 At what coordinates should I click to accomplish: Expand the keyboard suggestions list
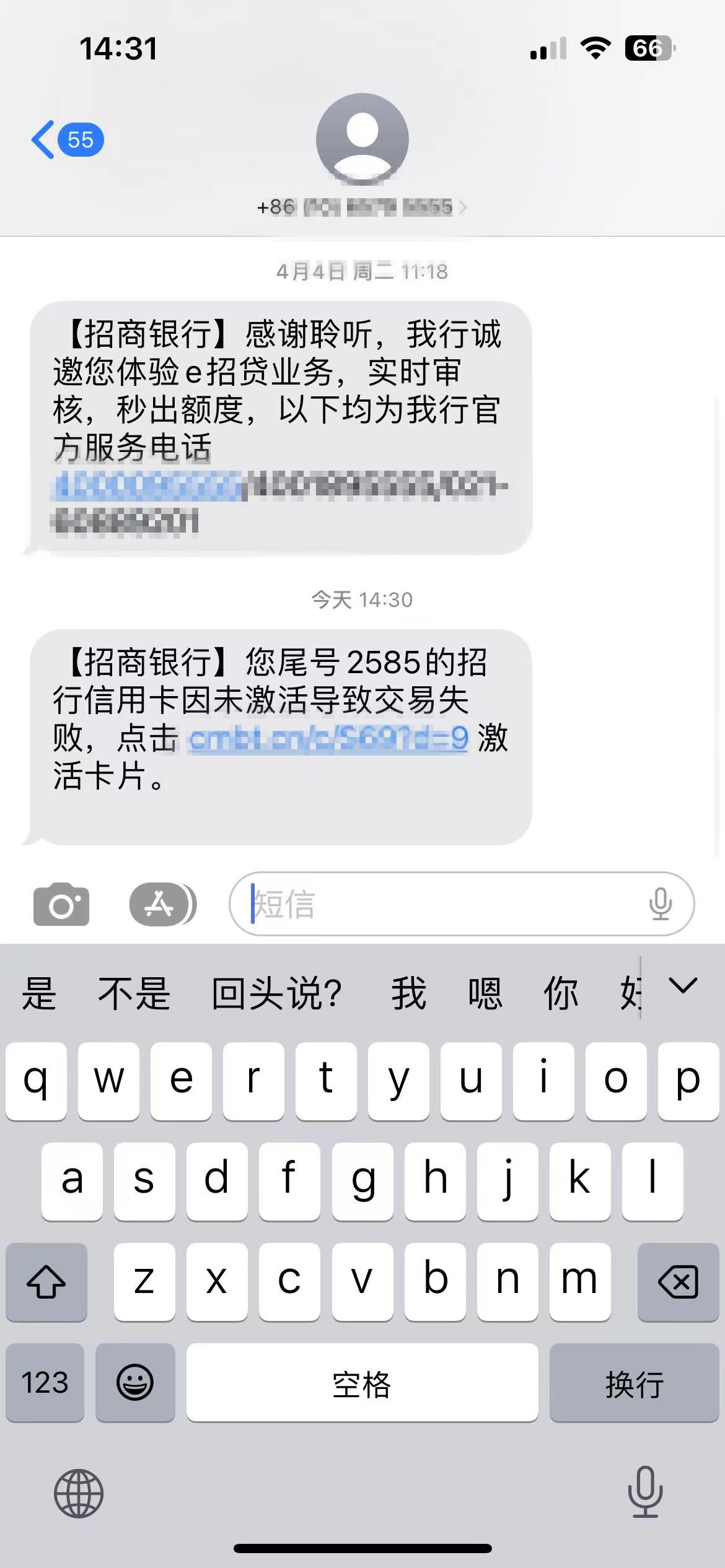point(683,986)
